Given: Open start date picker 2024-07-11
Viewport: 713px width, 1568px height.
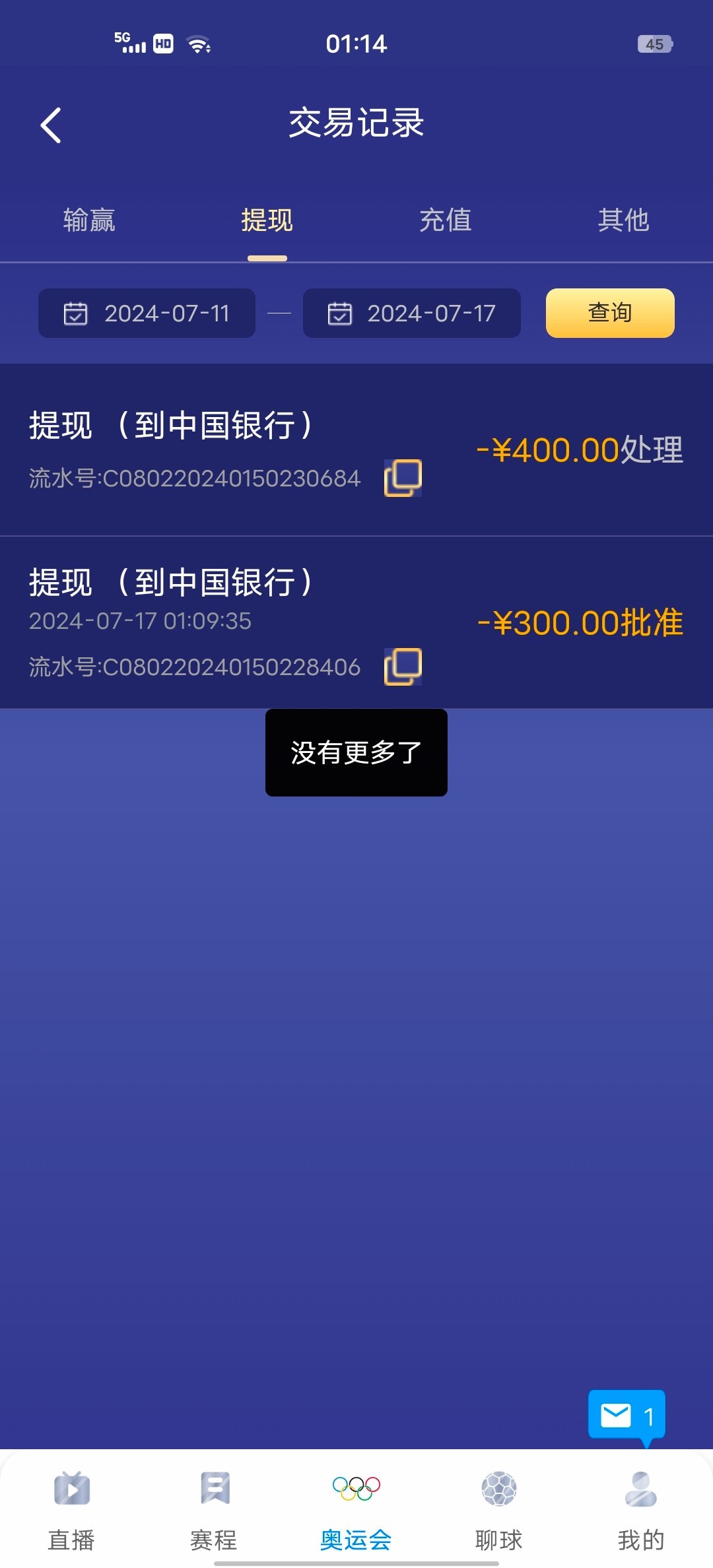Looking at the screenshot, I should 147,313.
